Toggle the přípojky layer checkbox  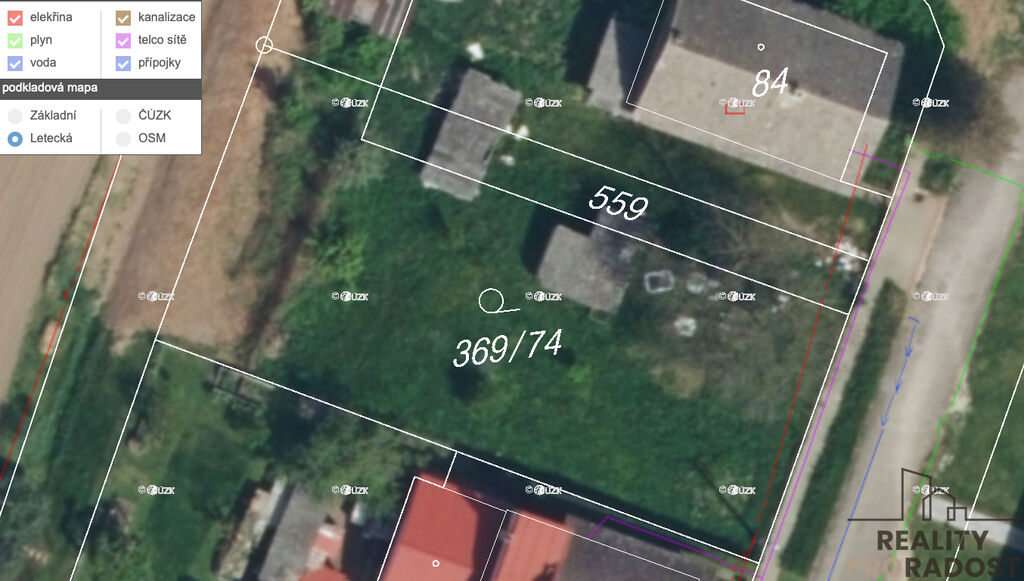123,63
